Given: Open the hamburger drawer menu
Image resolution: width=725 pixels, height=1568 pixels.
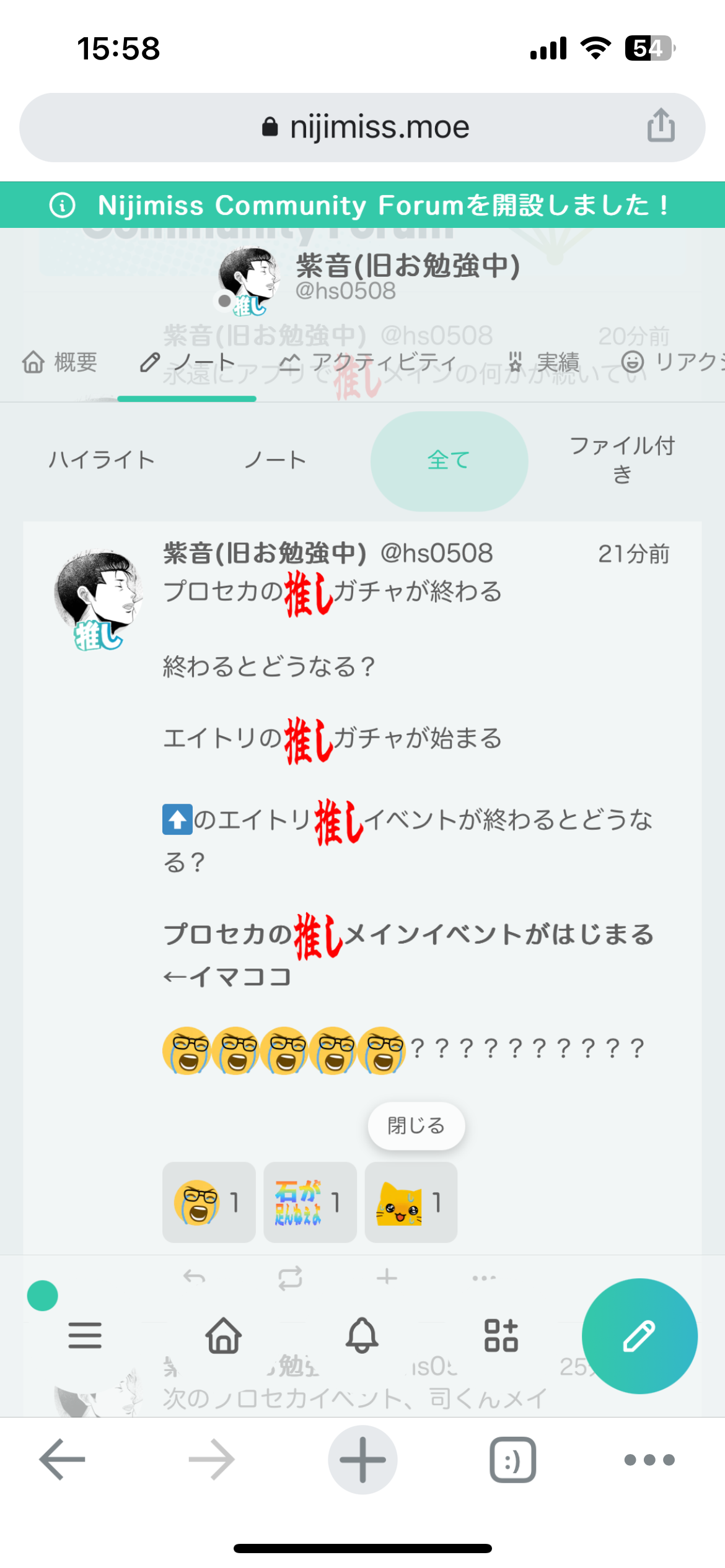Looking at the screenshot, I should click(85, 1335).
